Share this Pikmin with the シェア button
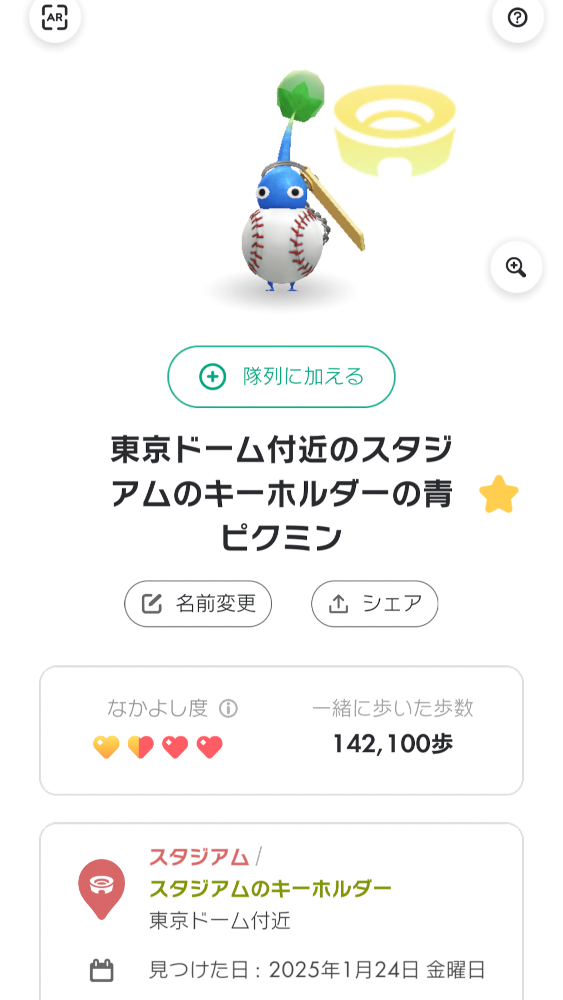 375,603
